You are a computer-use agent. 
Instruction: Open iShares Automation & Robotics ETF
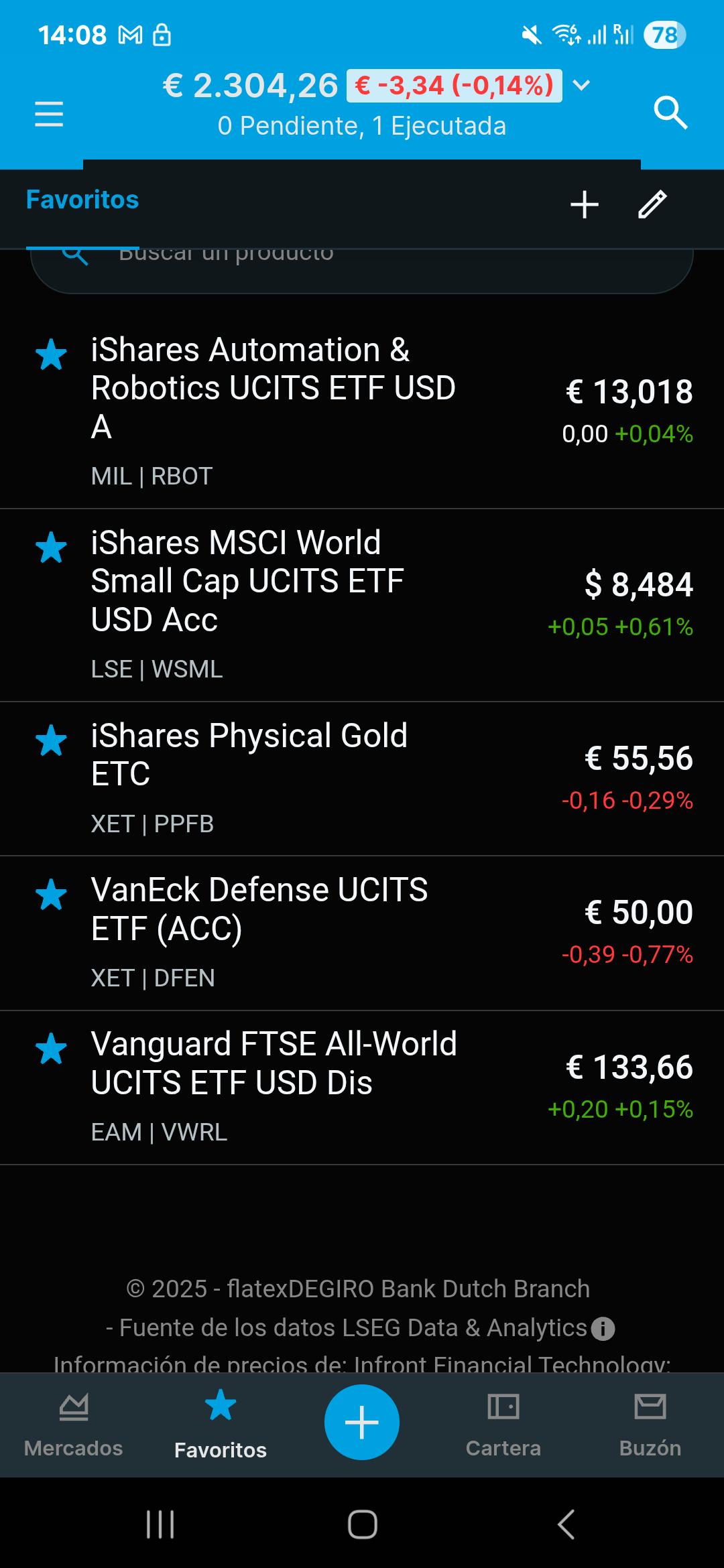point(362,412)
